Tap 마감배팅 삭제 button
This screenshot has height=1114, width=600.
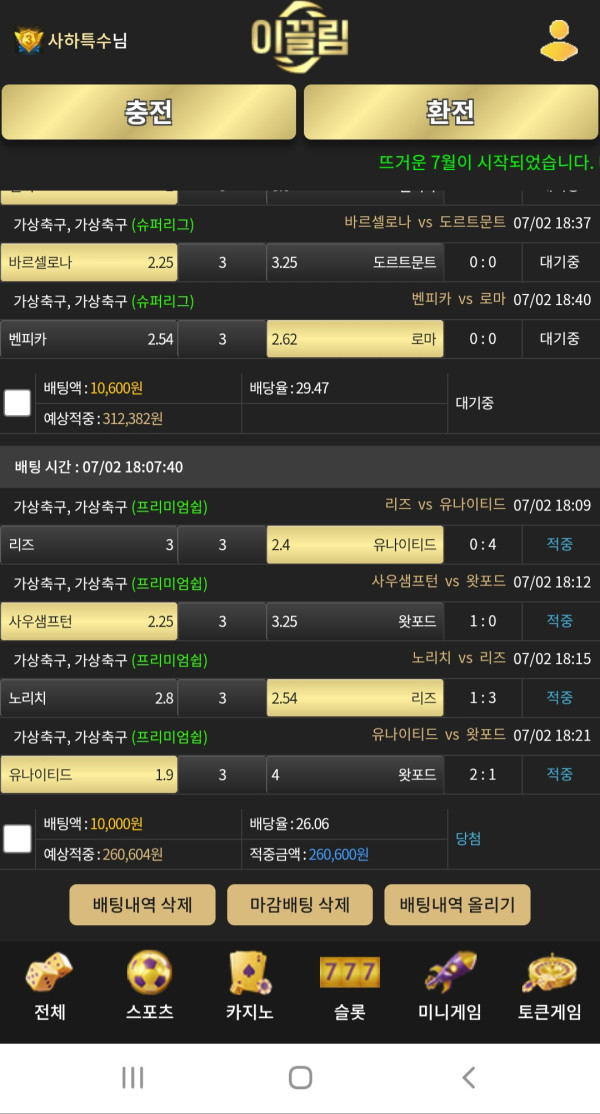click(x=300, y=905)
